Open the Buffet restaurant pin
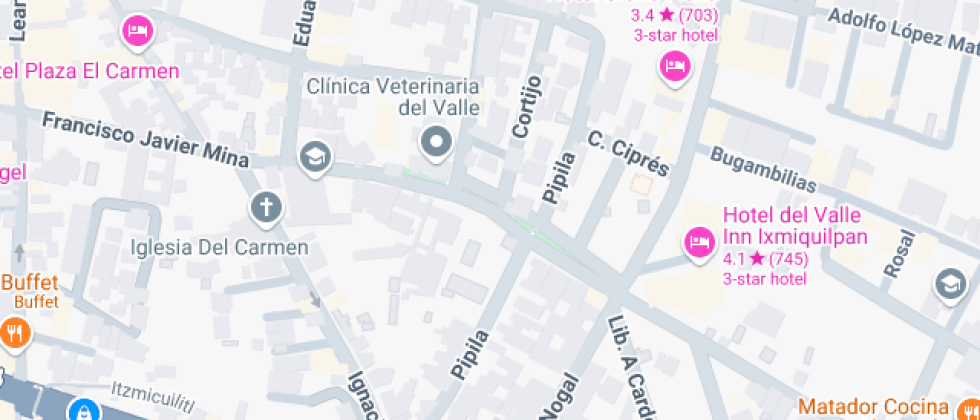Viewport: 980px width, 420px height. [x=13, y=332]
